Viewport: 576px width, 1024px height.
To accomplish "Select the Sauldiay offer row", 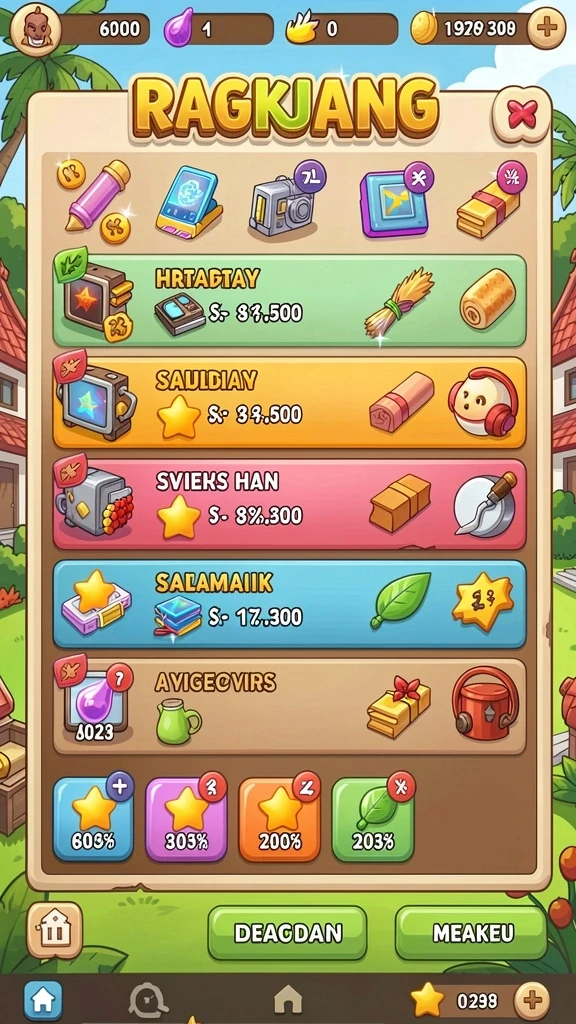I will [x=289, y=402].
